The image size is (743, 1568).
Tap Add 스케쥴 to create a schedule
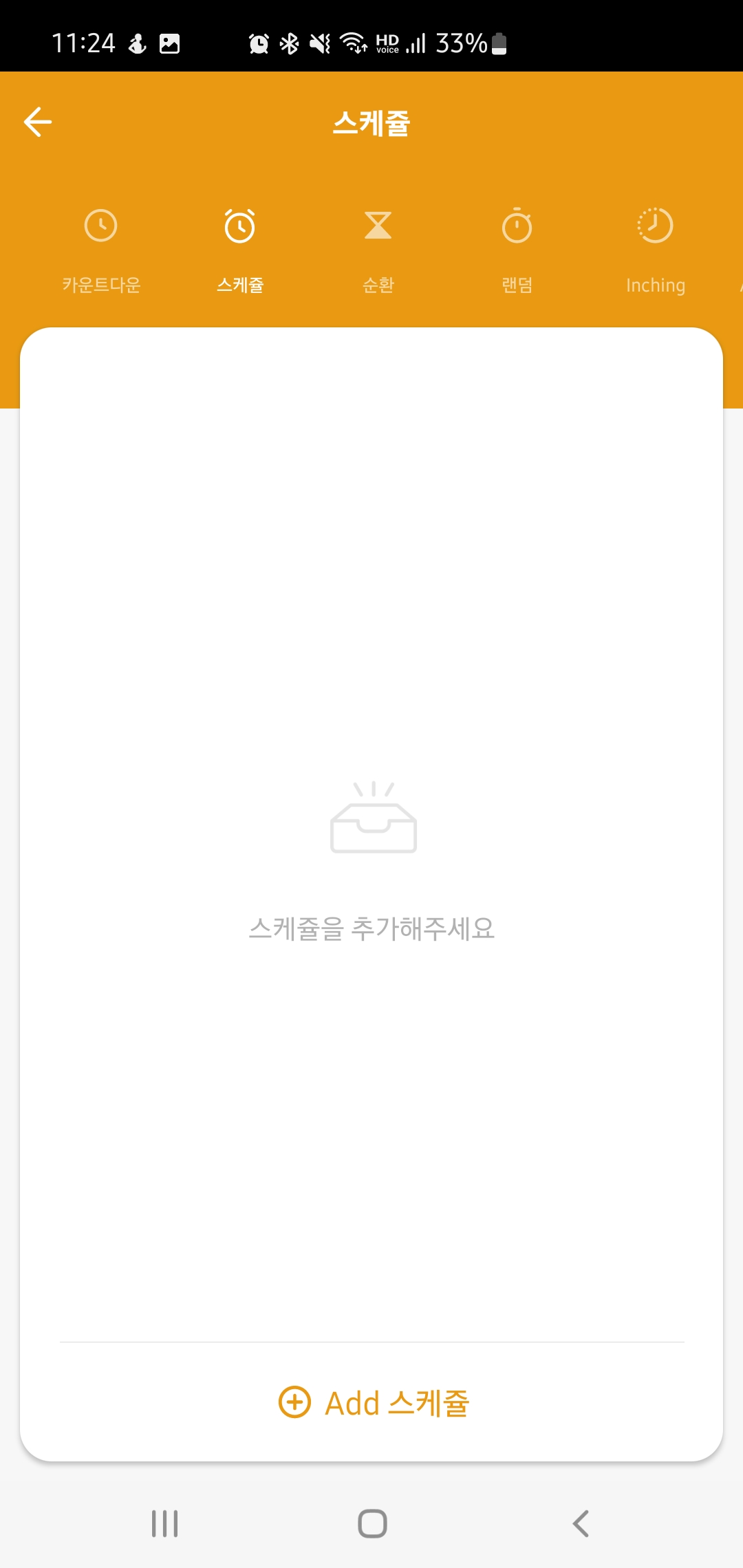click(x=373, y=1403)
